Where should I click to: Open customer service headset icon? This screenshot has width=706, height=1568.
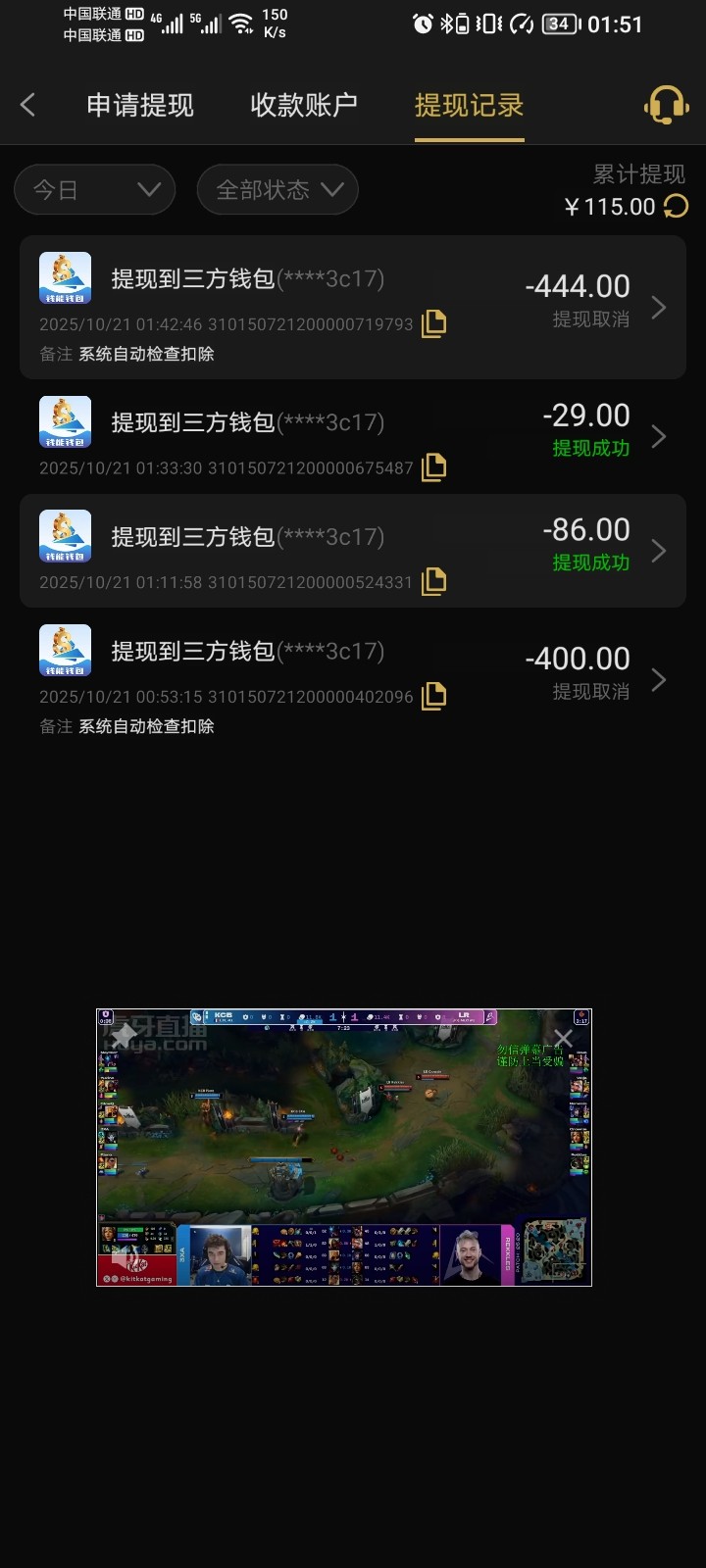coord(666,104)
